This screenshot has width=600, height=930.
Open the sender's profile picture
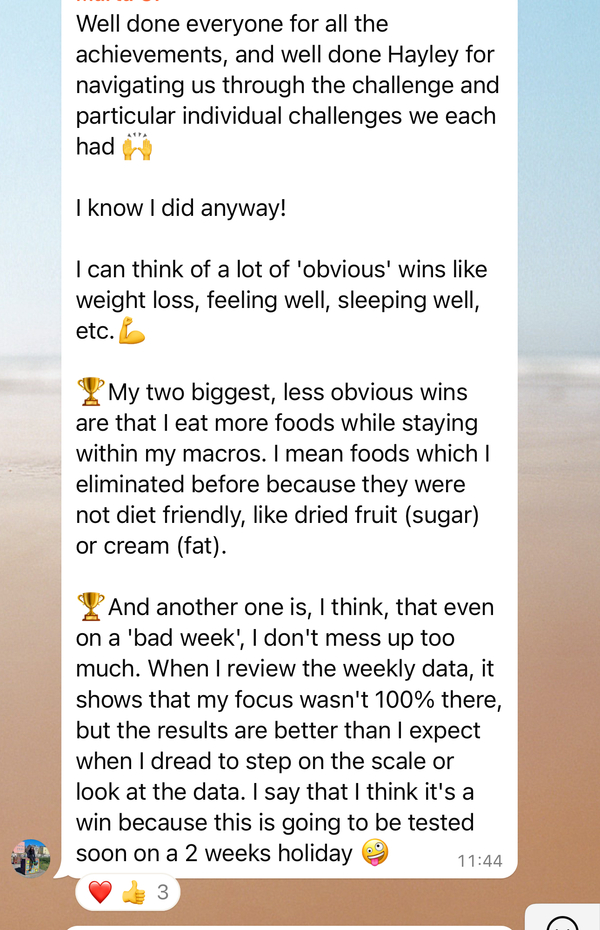(30, 858)
